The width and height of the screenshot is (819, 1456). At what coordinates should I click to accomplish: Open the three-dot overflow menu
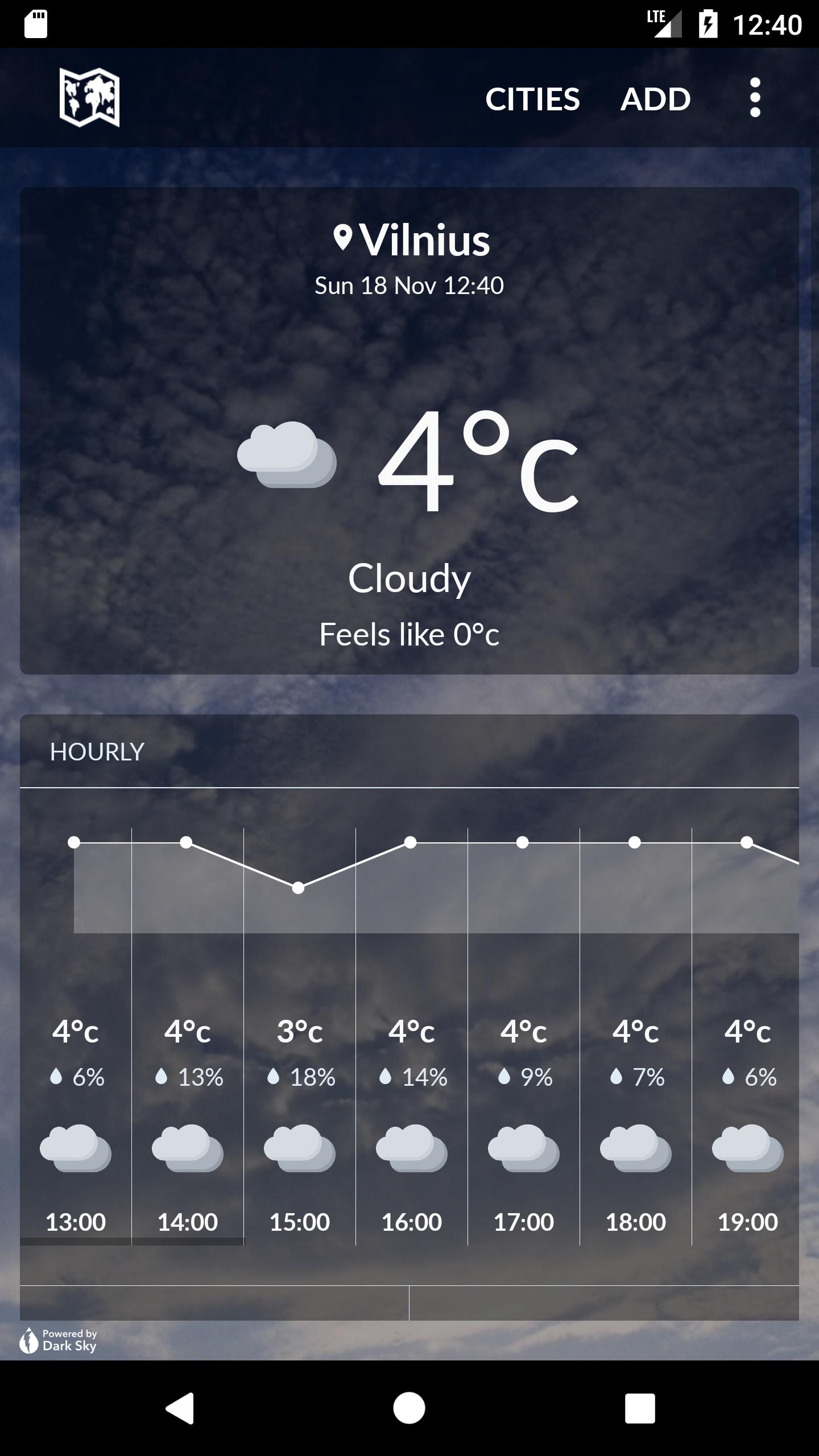tap(754, 98)
